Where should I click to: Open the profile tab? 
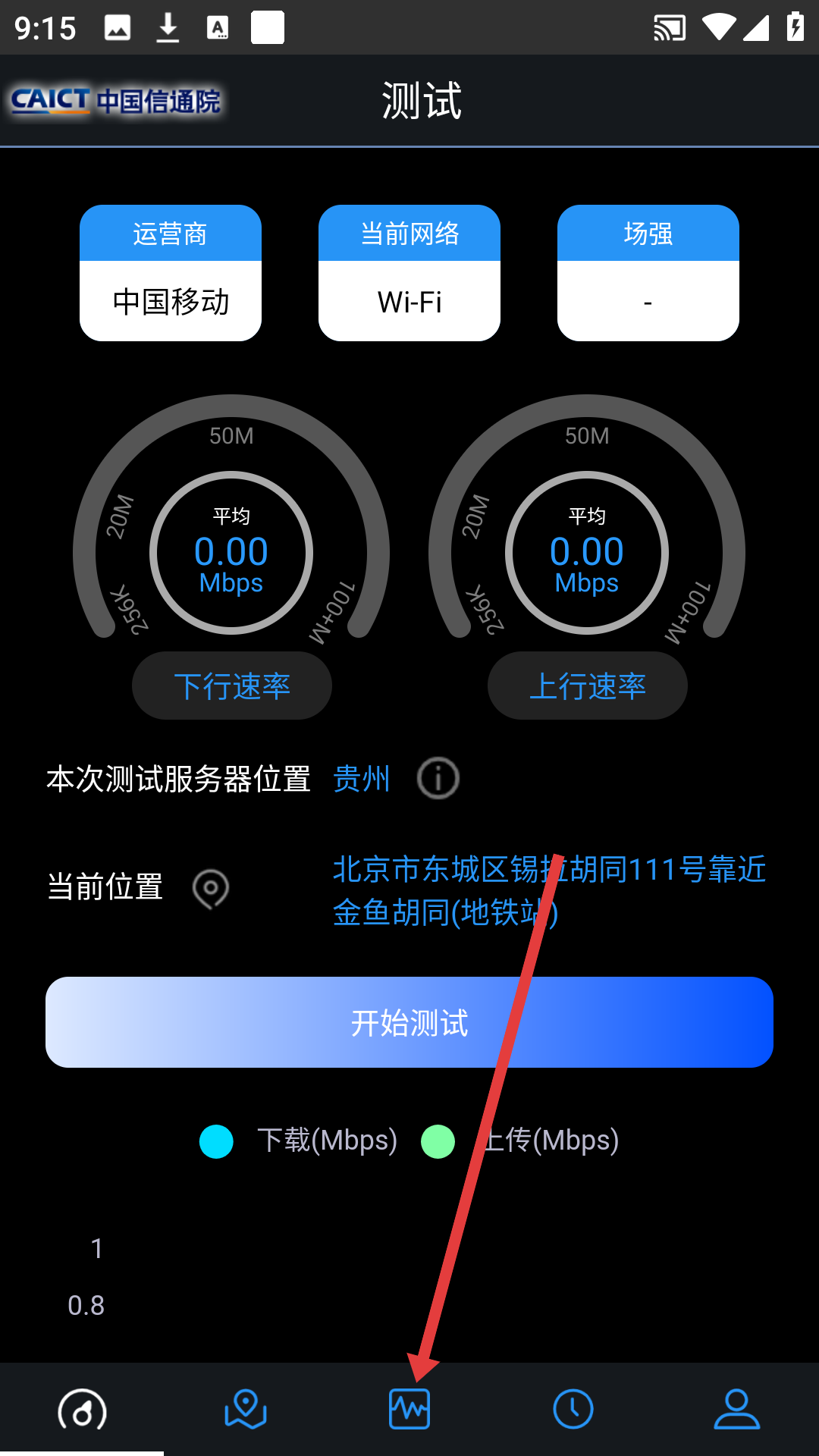[736, 1410]
